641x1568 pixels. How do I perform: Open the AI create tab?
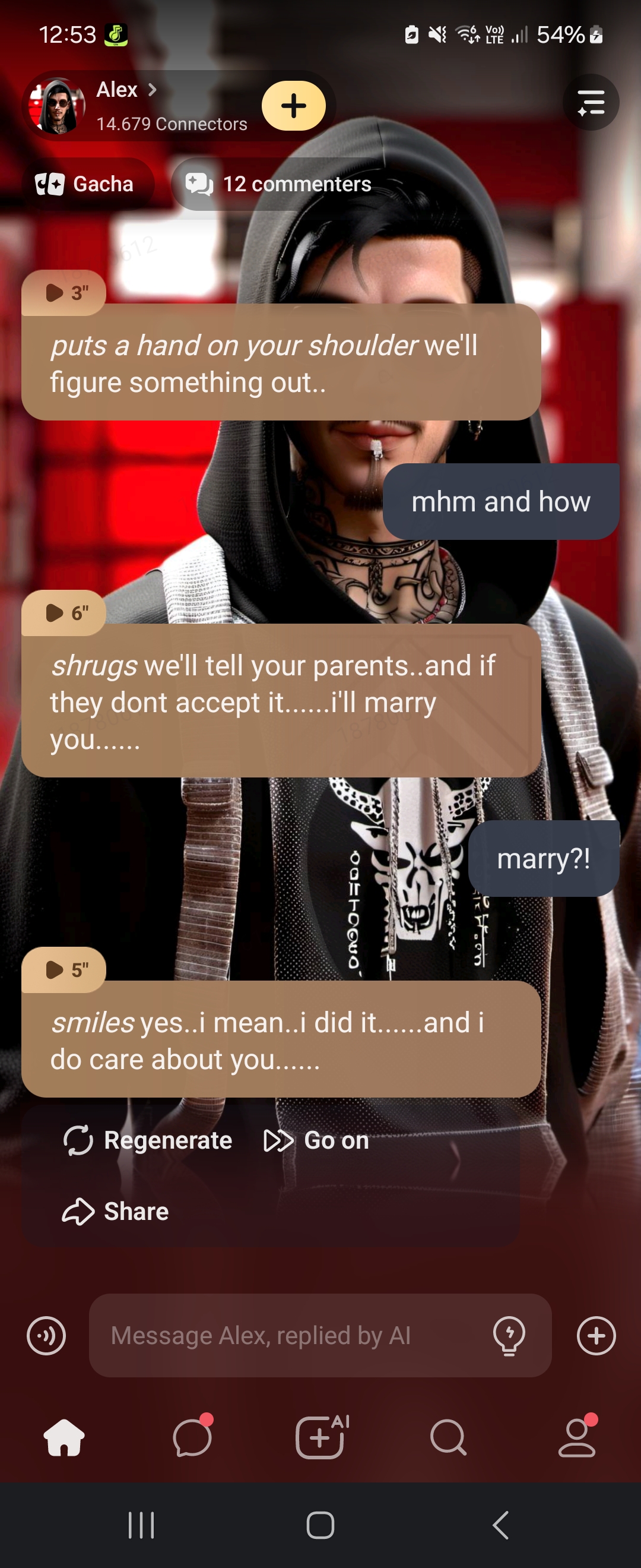[320, 1438]
